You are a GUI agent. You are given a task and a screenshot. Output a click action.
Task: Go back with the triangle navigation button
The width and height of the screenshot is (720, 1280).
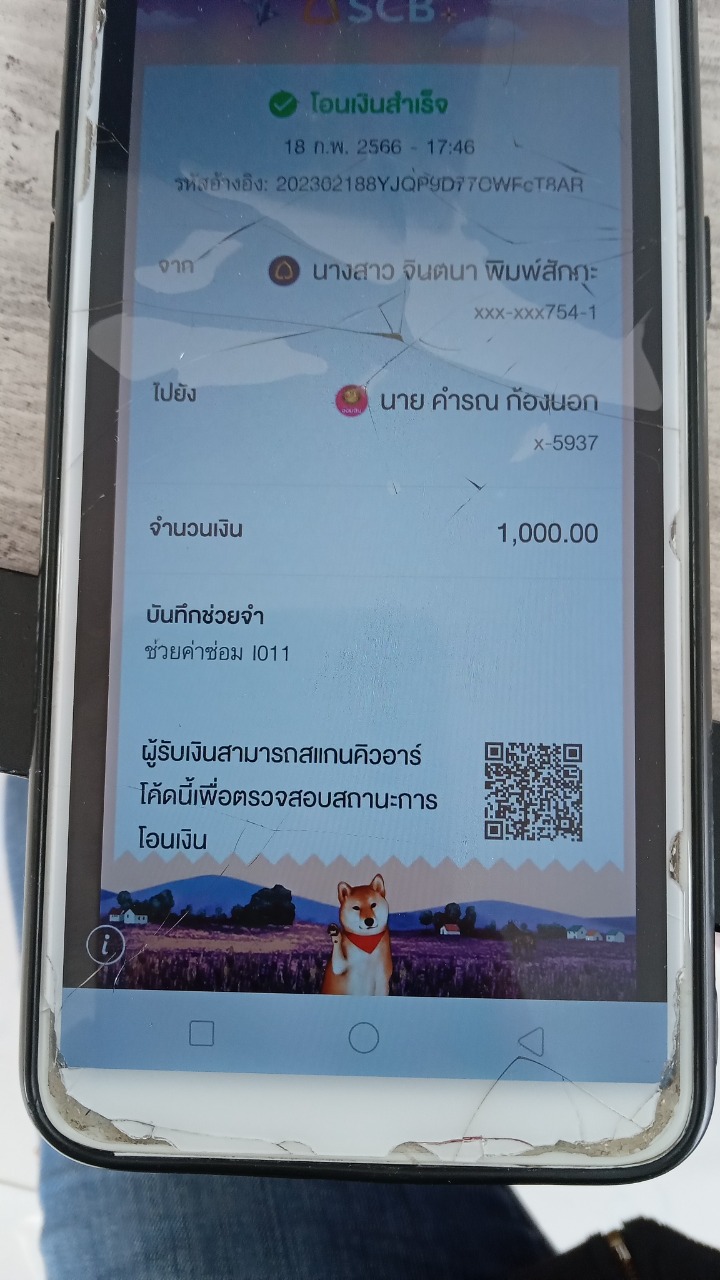pyautogui.click(x=531, y=1041)
